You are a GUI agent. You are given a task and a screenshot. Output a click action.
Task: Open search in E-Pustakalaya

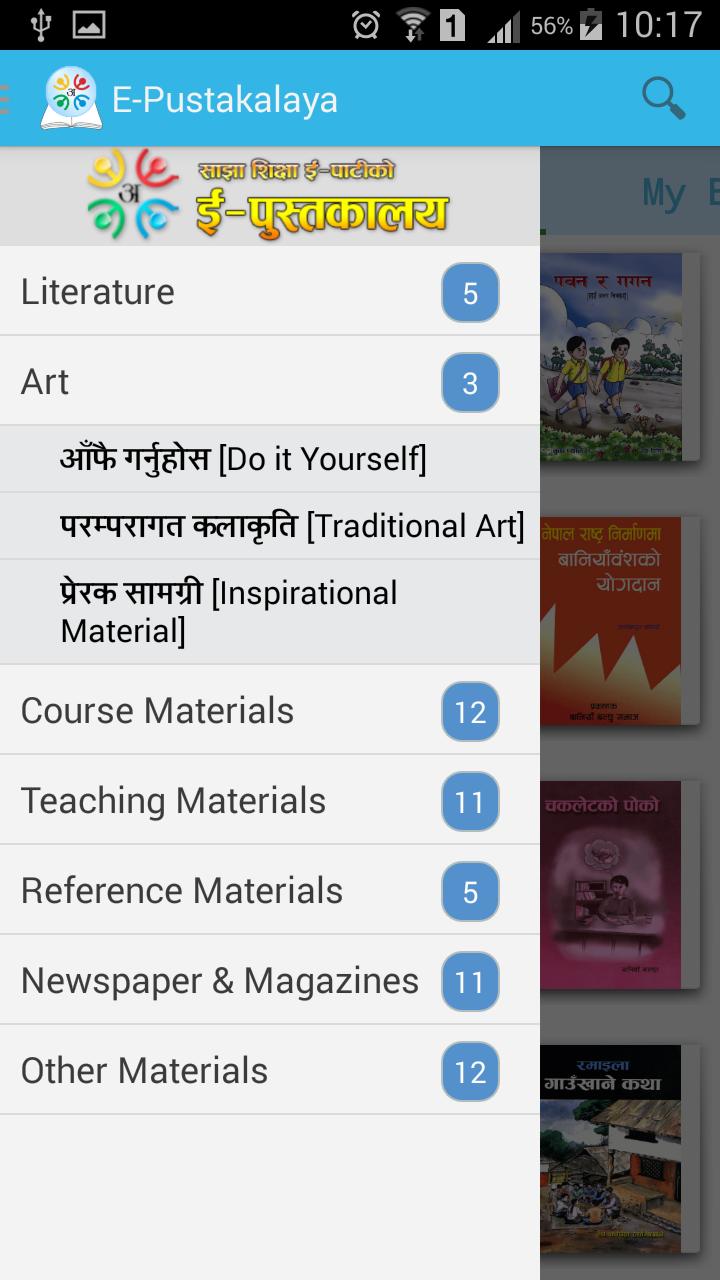[662, 97]
